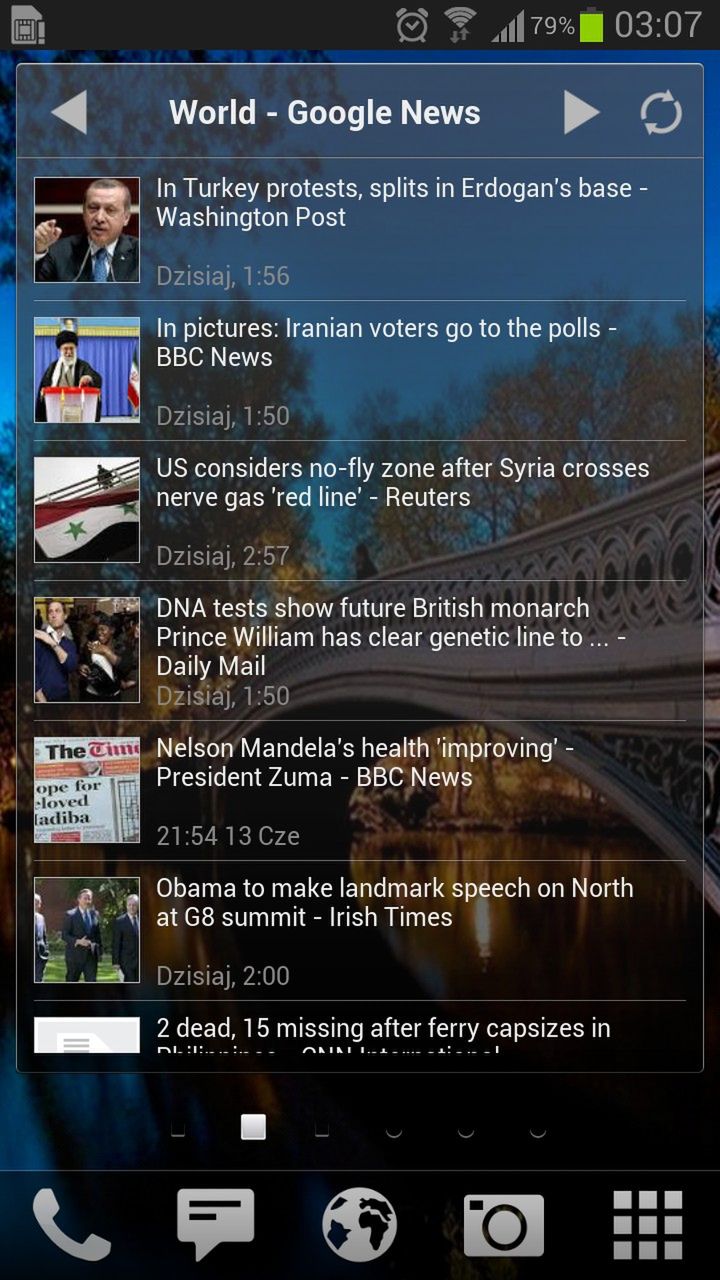
Task: Open the apps drawer grid
Action: [647, 1224]
